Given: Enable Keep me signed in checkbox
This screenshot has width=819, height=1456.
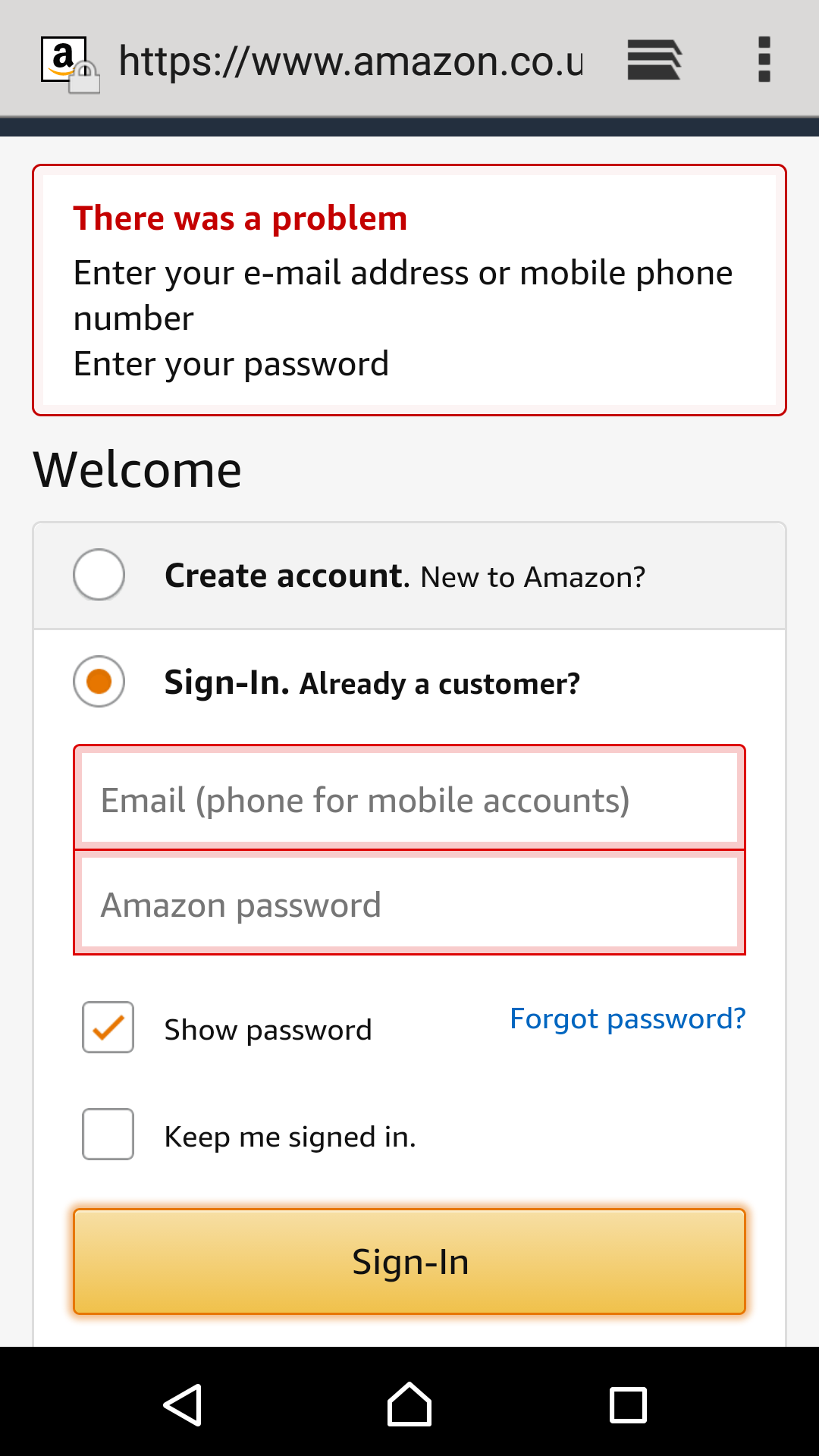Looking at the screenshot, I should pyautogui.click(x=108, y=1134).
